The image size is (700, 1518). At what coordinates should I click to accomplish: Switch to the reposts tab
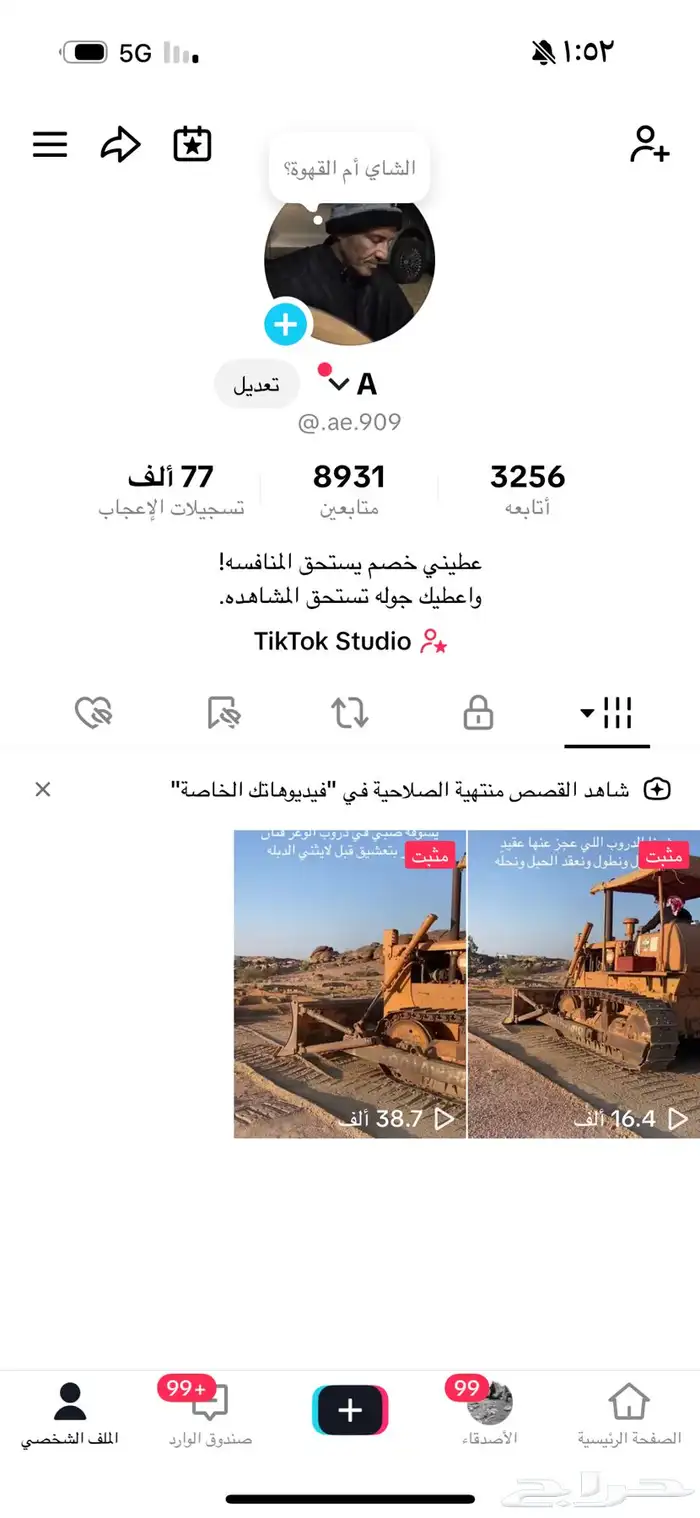coord(350,714)
